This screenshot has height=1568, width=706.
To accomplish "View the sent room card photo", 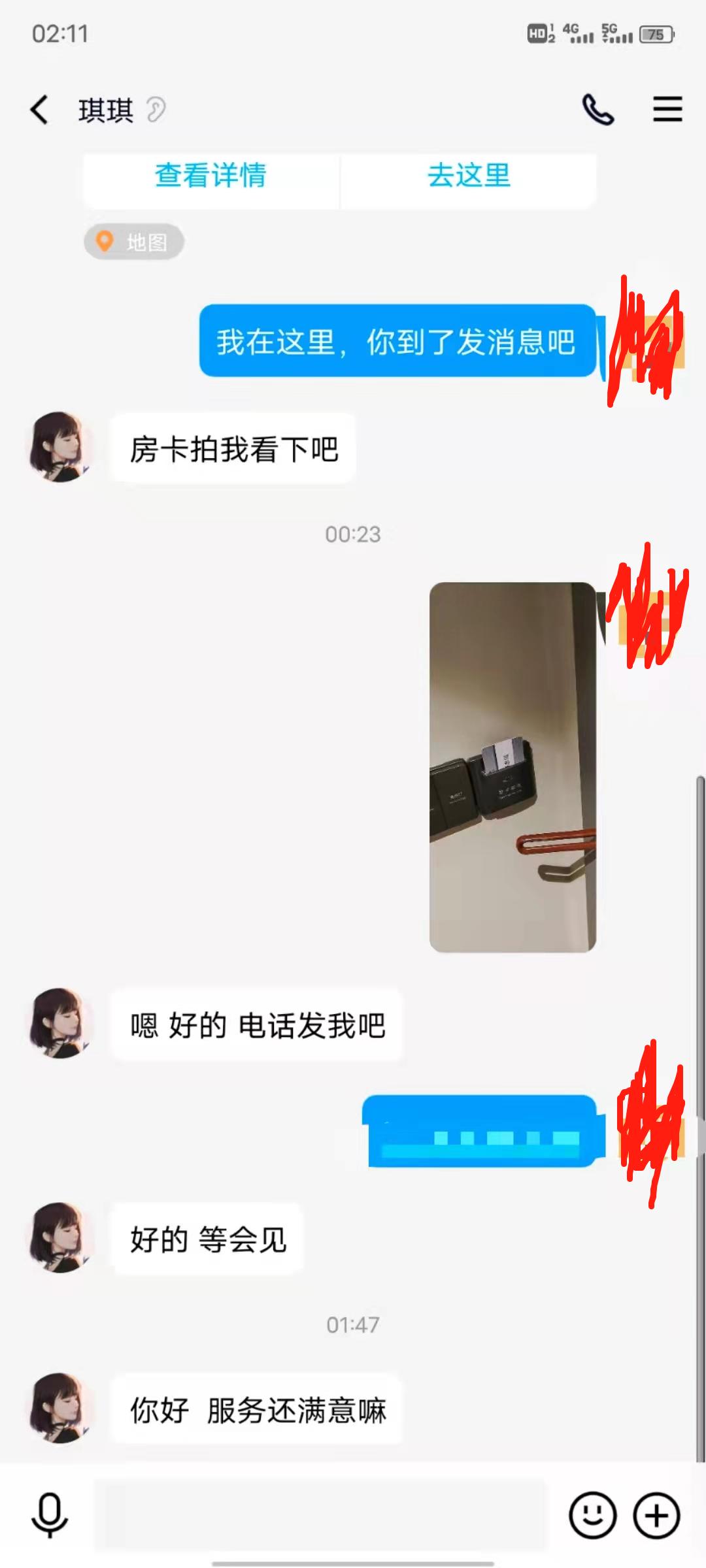I will [513, 766].
